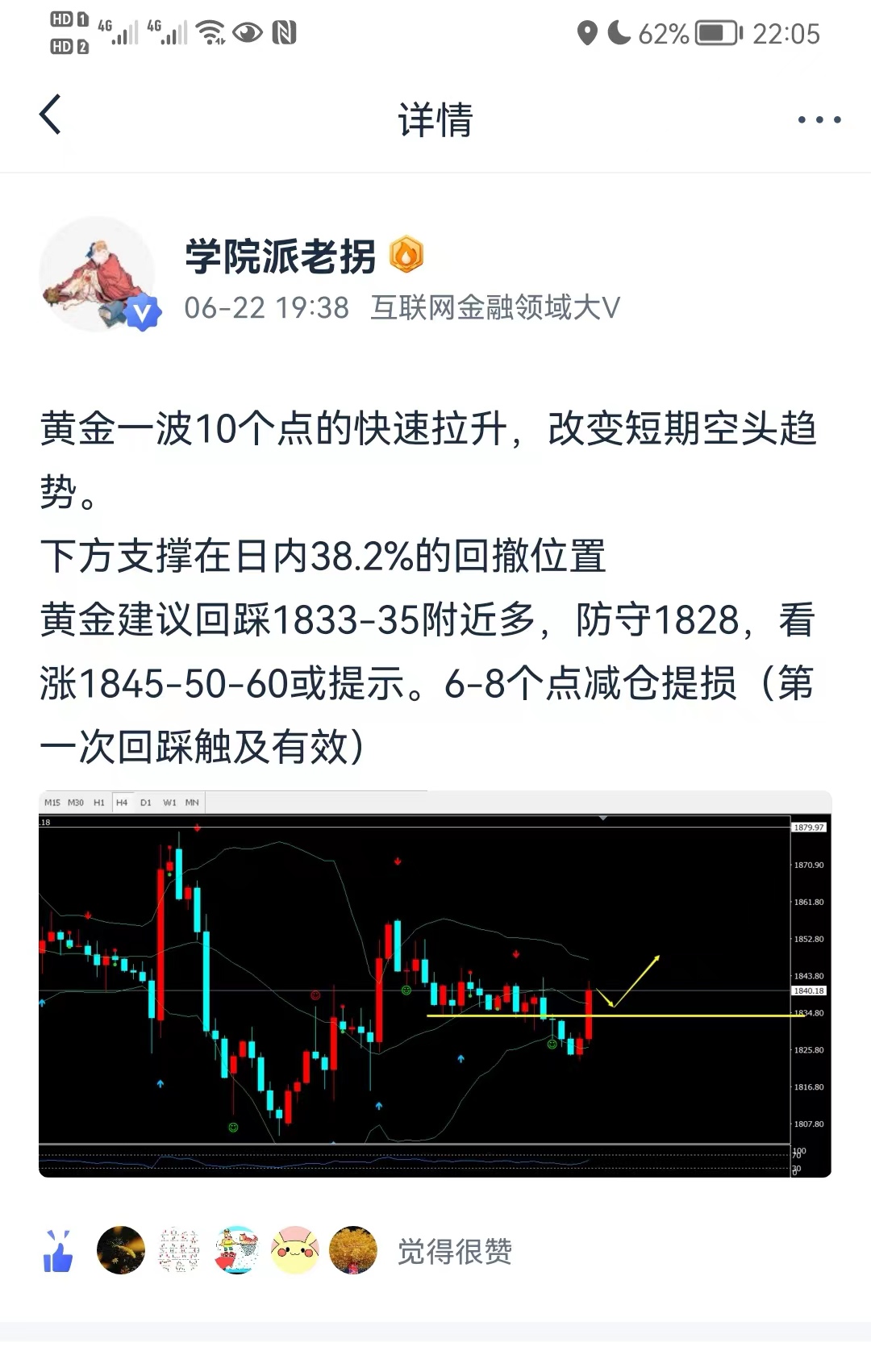Go back from the 详情 page
This screenshot has height=1372, width=871.
[50, 115]
